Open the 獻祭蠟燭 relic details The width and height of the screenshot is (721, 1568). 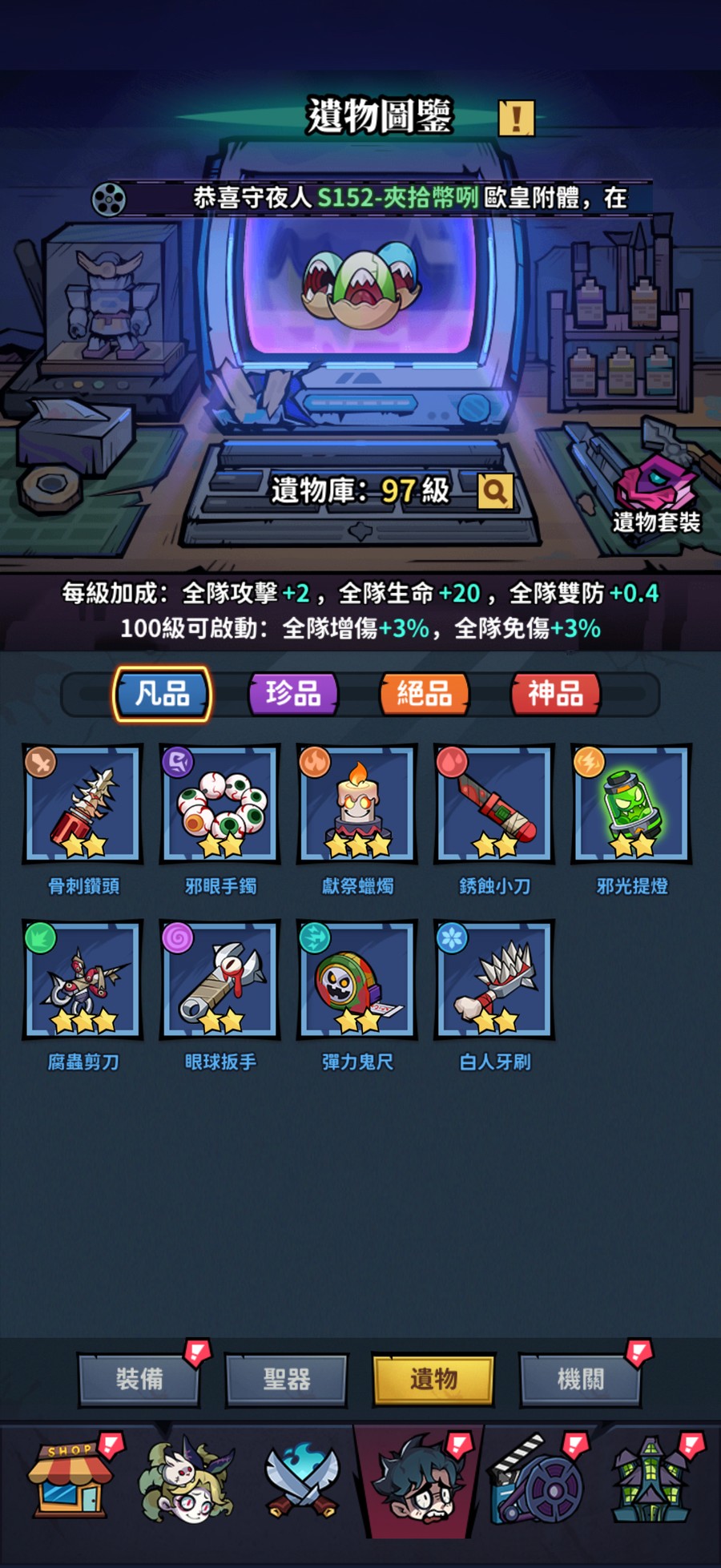tap(357, 804)
